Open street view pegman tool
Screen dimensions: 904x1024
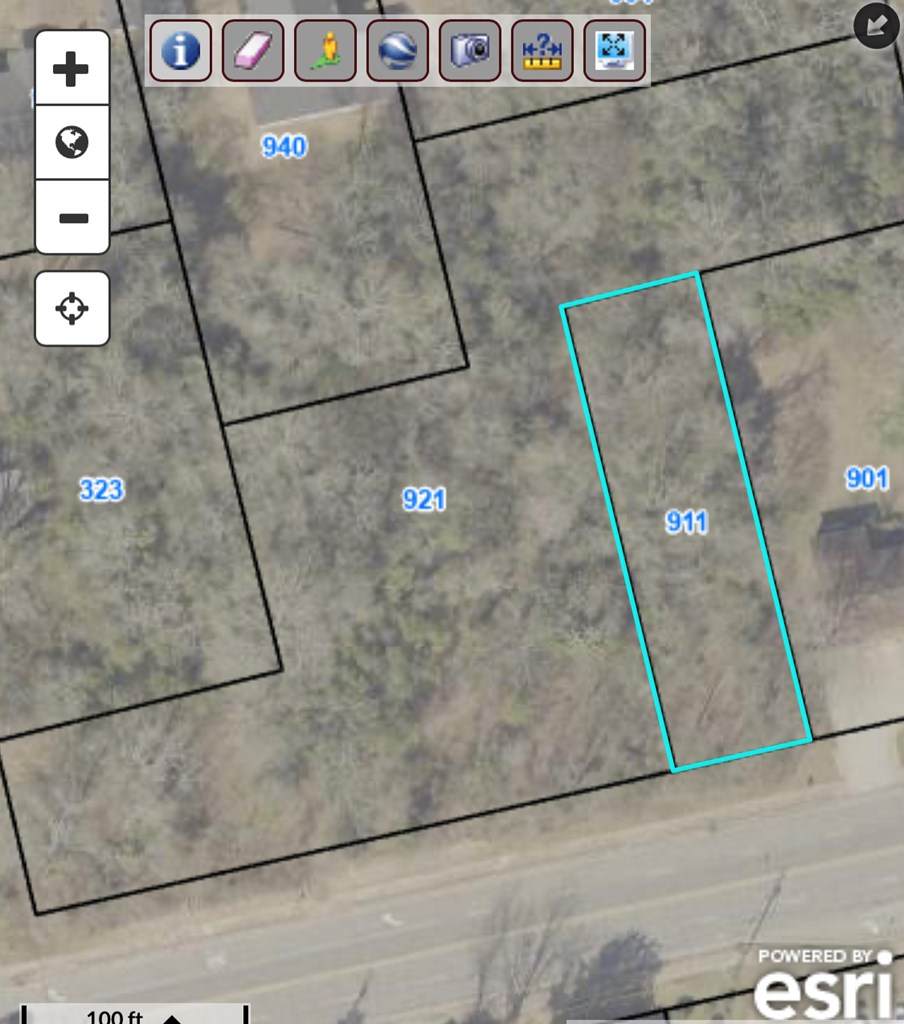(x=325, y=50)
